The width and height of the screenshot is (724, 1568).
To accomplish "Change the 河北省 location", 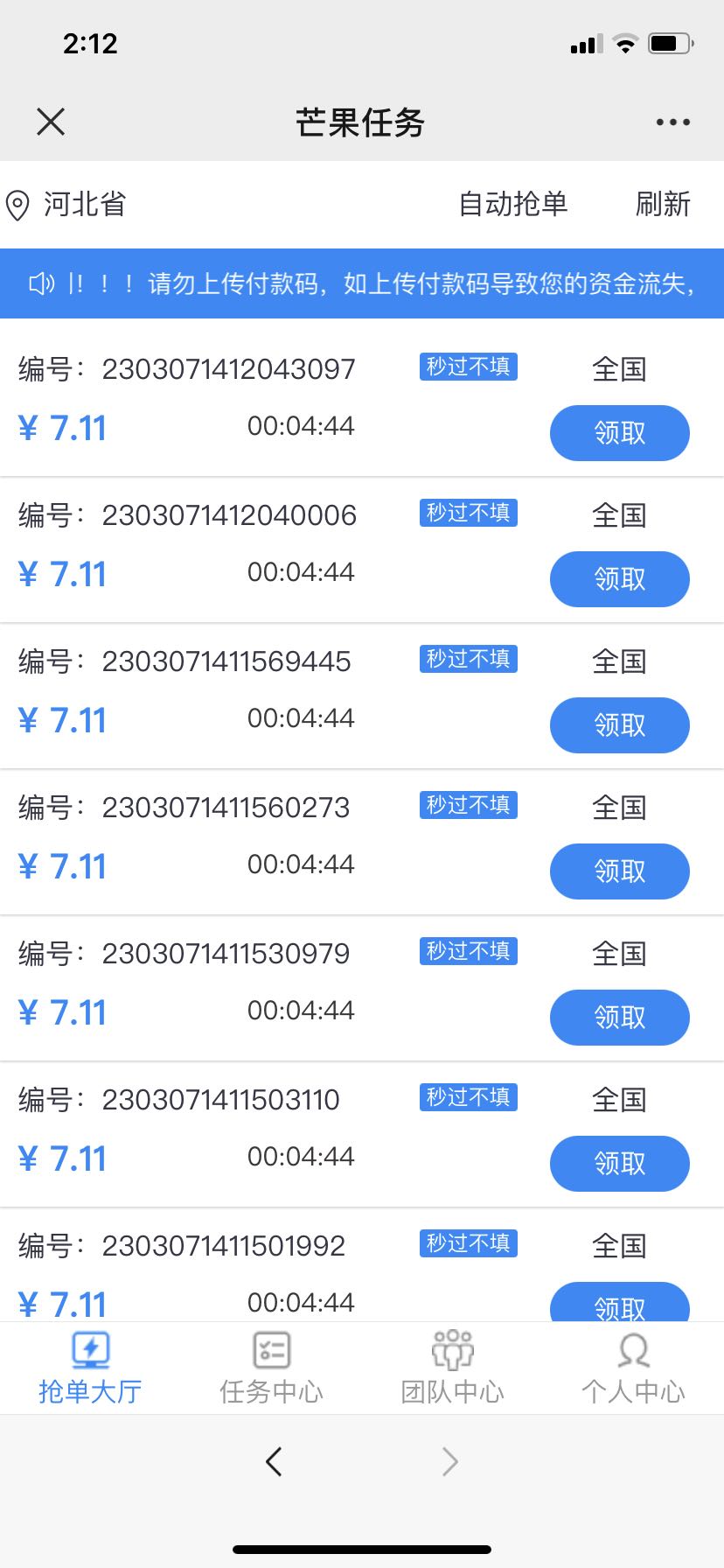I will click(66, 205).
